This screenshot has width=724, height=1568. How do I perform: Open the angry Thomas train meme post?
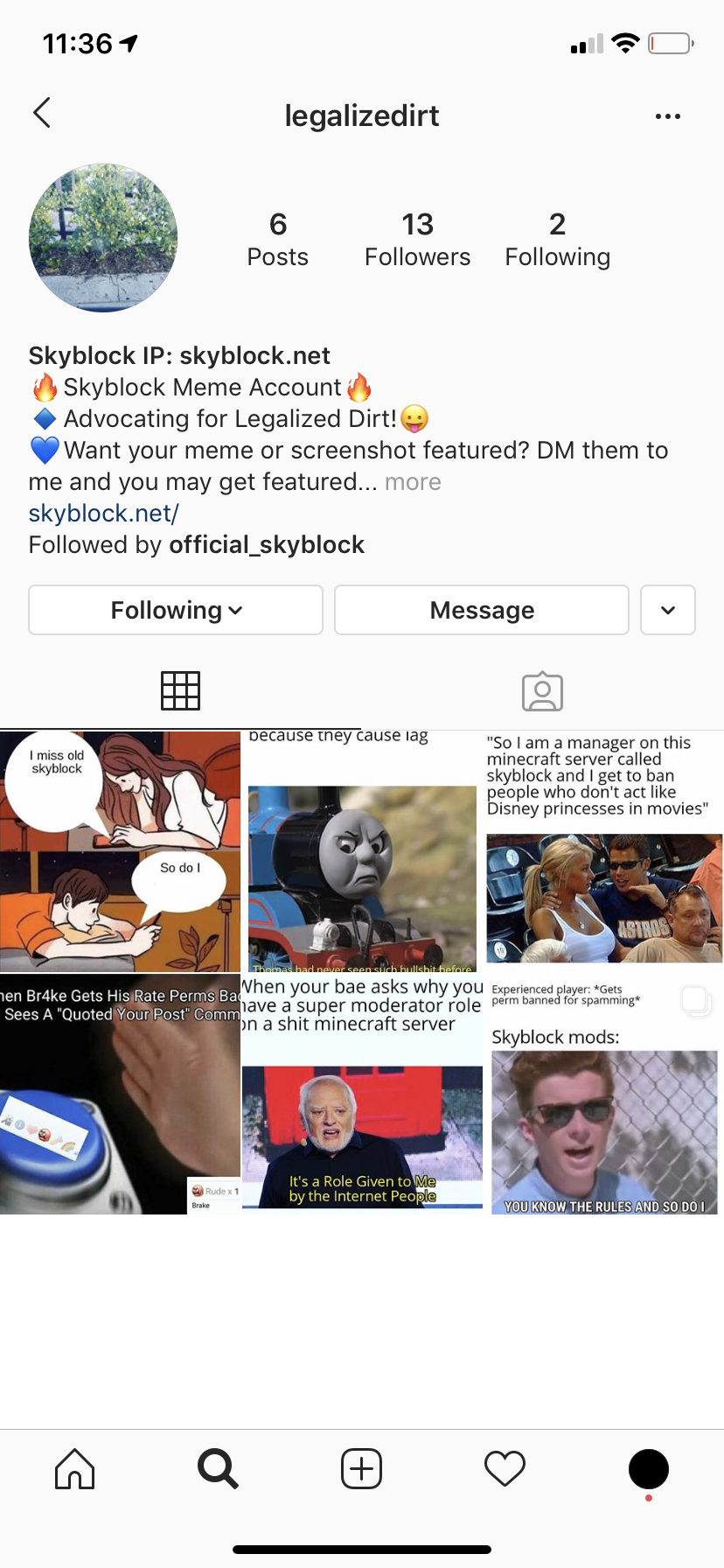click(362, 851)
